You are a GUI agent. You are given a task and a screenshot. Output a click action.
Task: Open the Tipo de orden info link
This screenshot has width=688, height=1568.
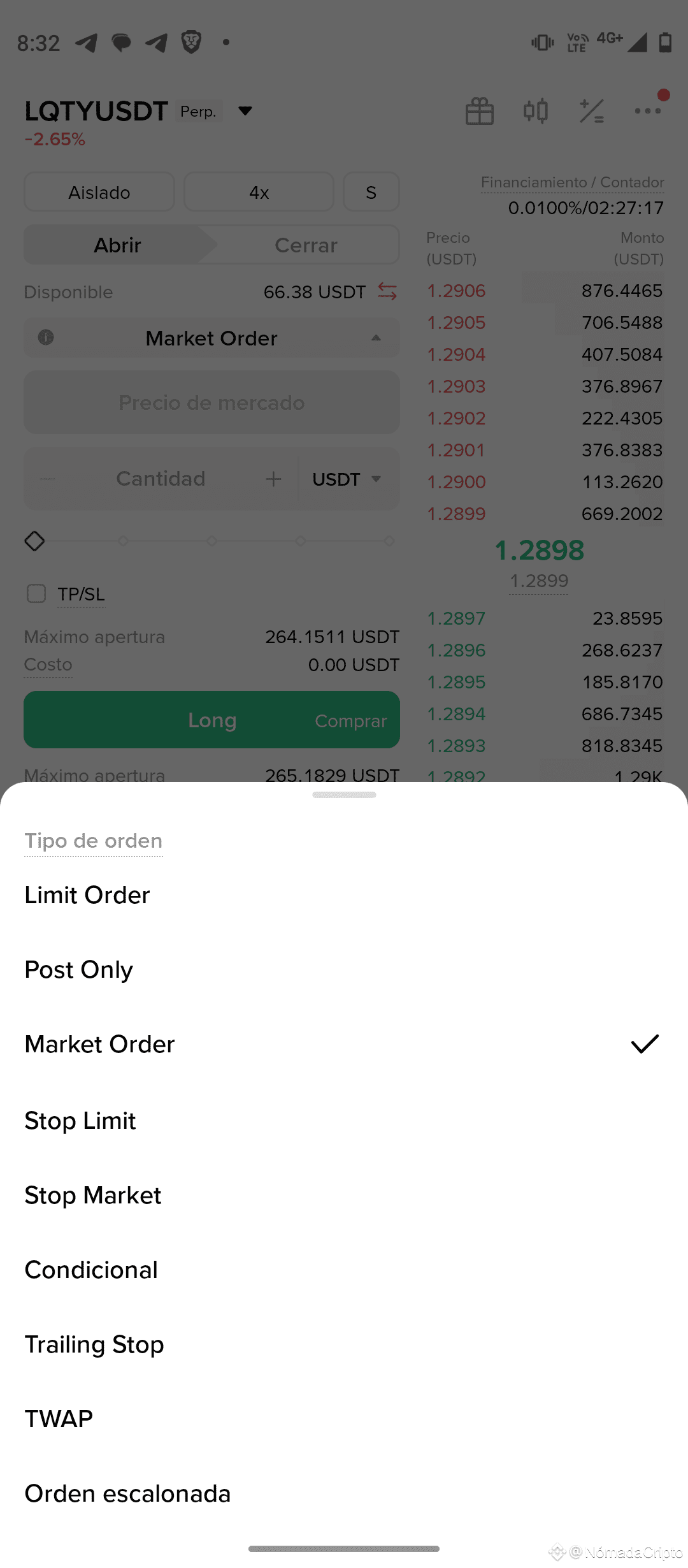(94, 841)
